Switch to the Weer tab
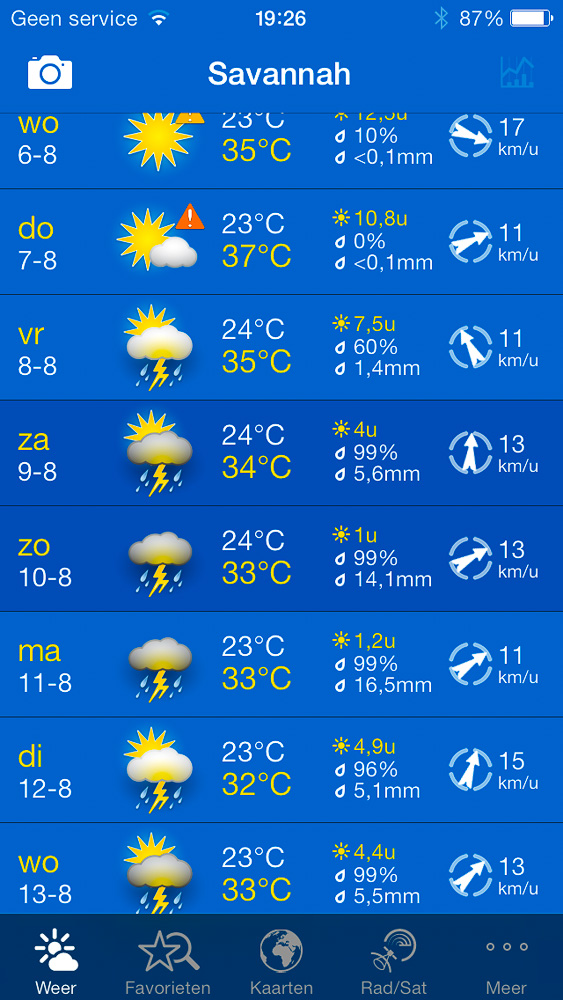The width and height of the screenshot is (563, 1000). coord(56,959)
